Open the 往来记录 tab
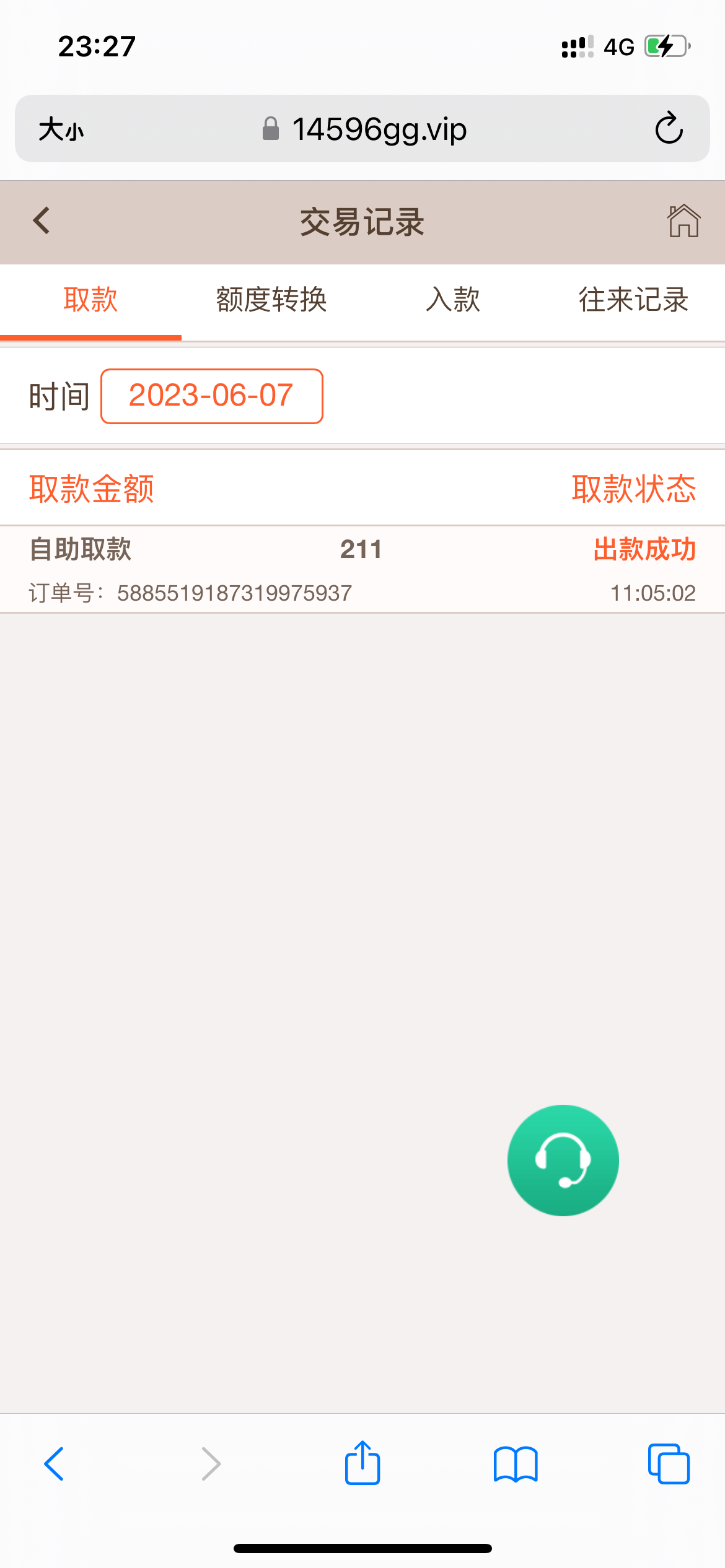 [633, 302]
